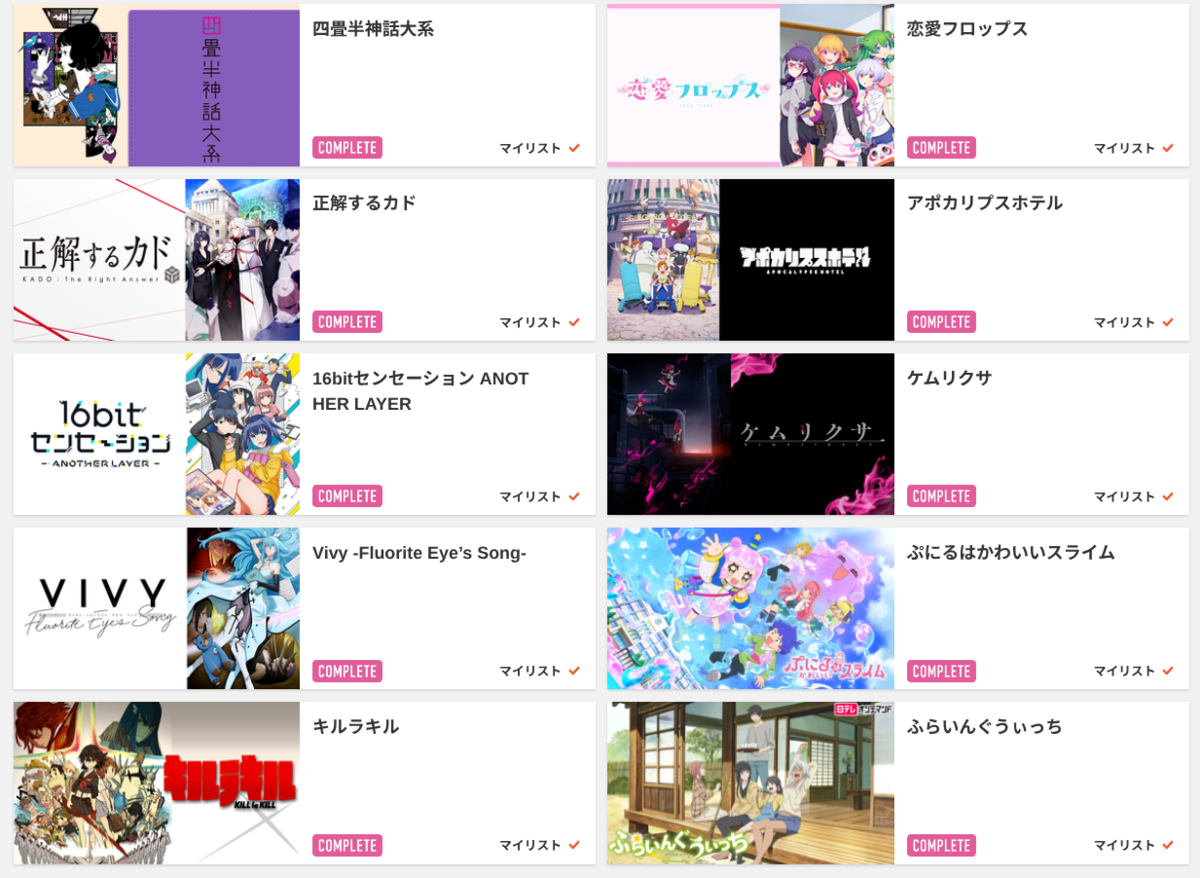Screen dimensions: 1200x878
Task: Toggle マイリスト for 正解するカド
Action: pos(540,322)
